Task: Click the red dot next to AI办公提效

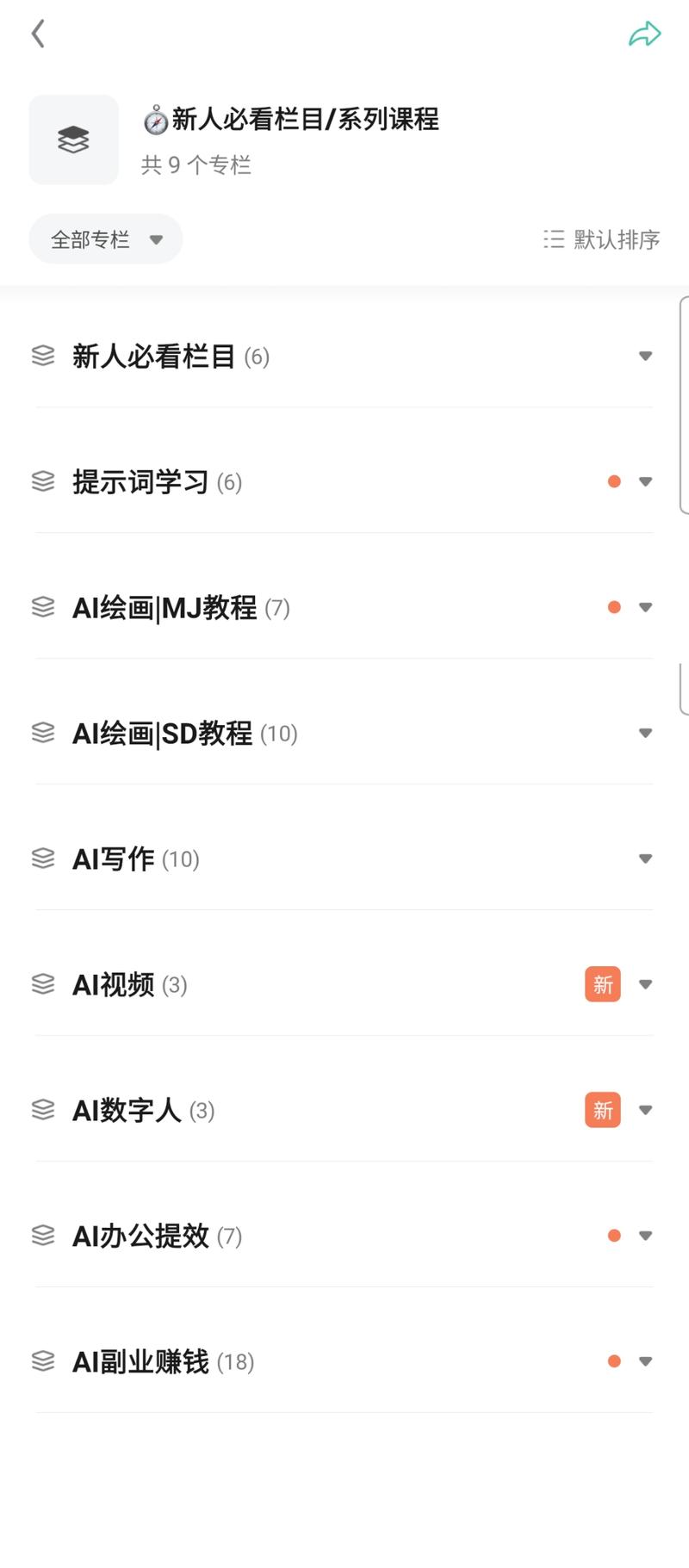Action: point(614,1235)
